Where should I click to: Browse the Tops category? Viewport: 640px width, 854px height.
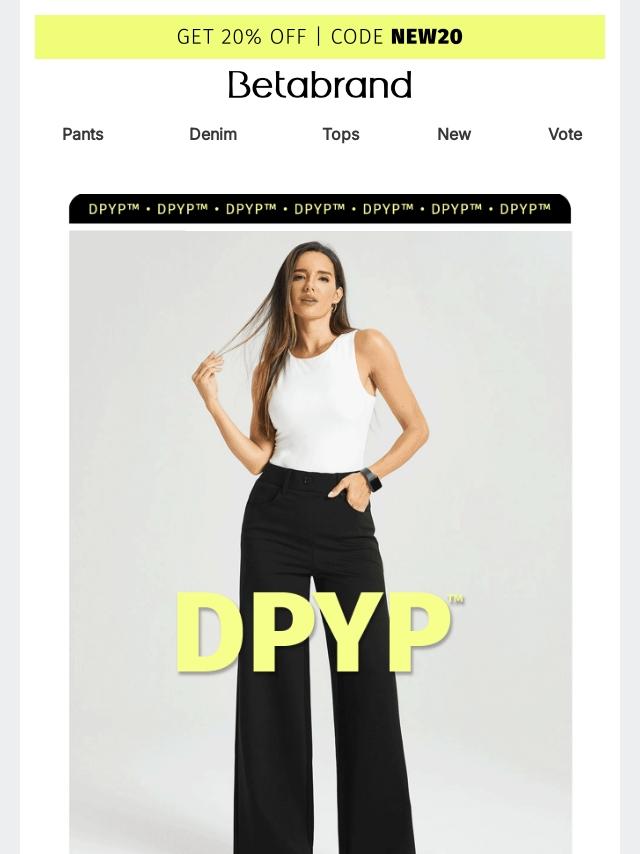341,134
